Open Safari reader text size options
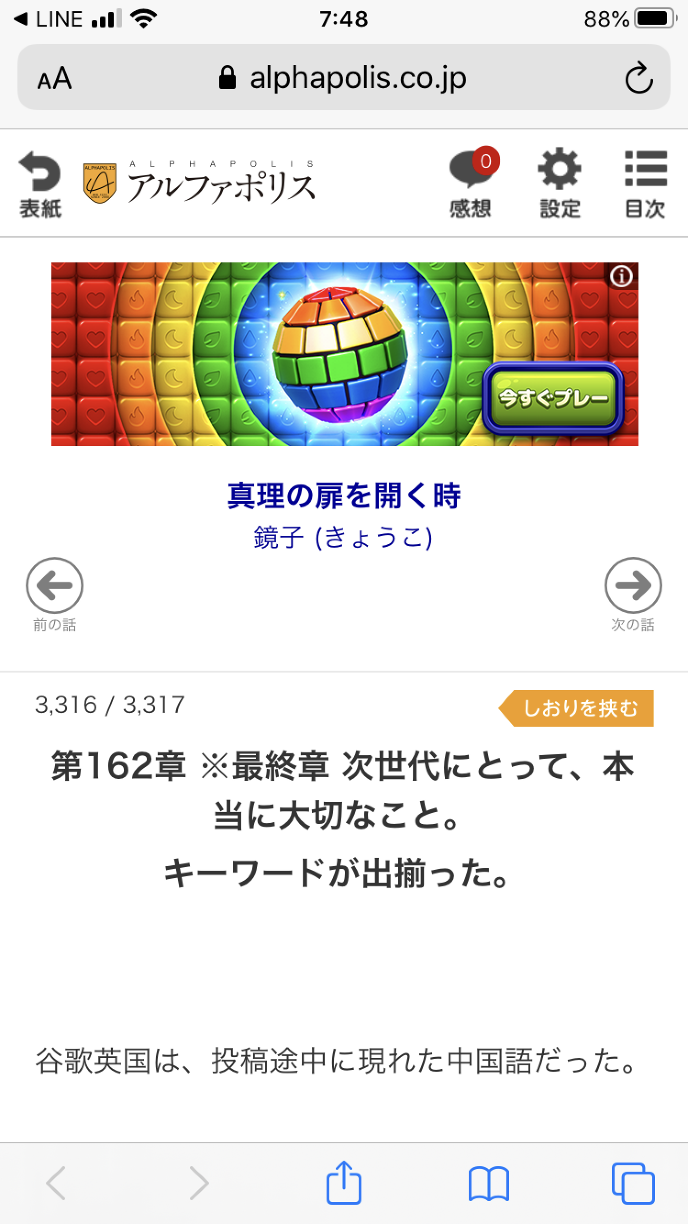 [x=55, y=78]
